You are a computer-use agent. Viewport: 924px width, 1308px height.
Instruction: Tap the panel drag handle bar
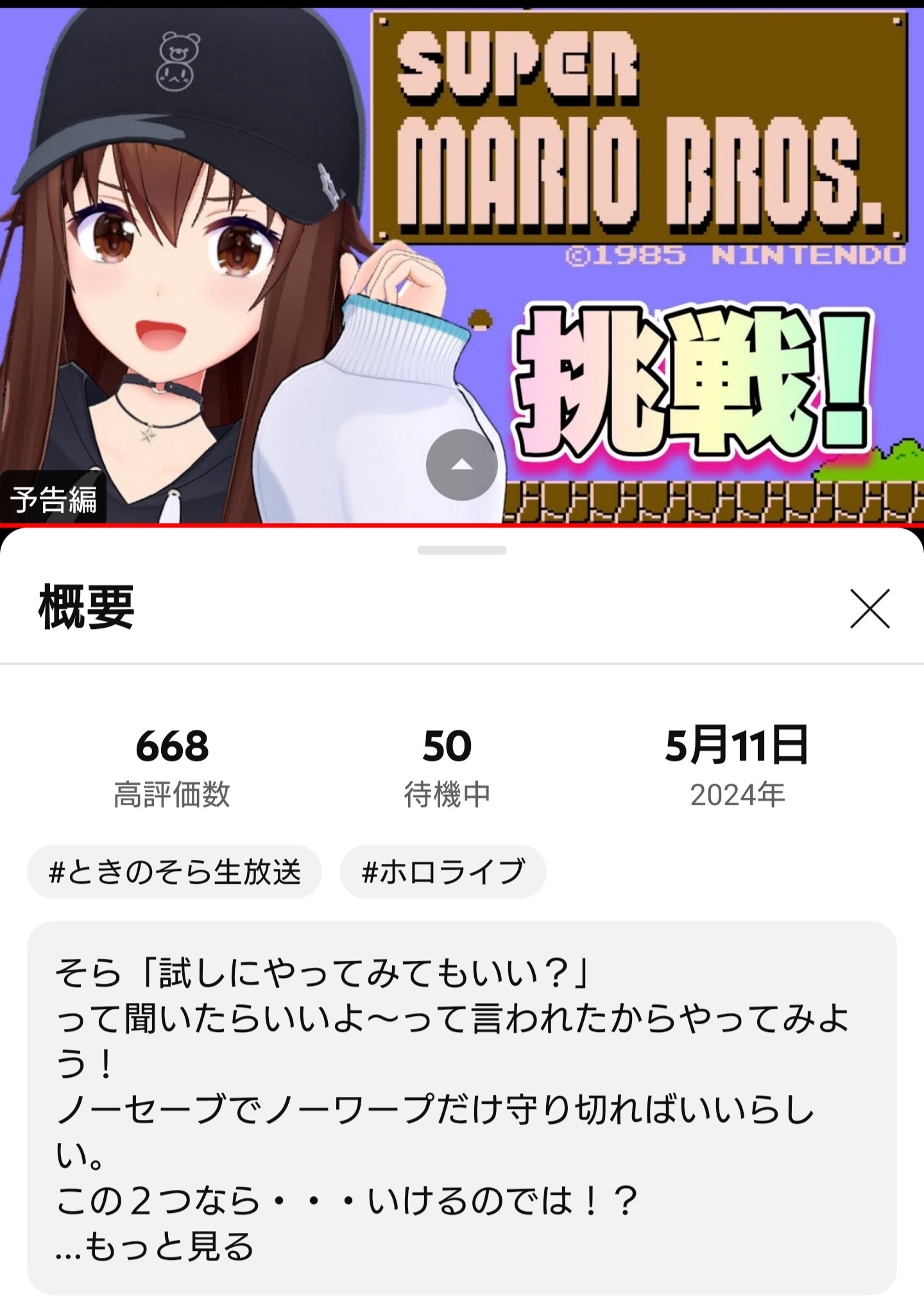[x=462, y=550]
